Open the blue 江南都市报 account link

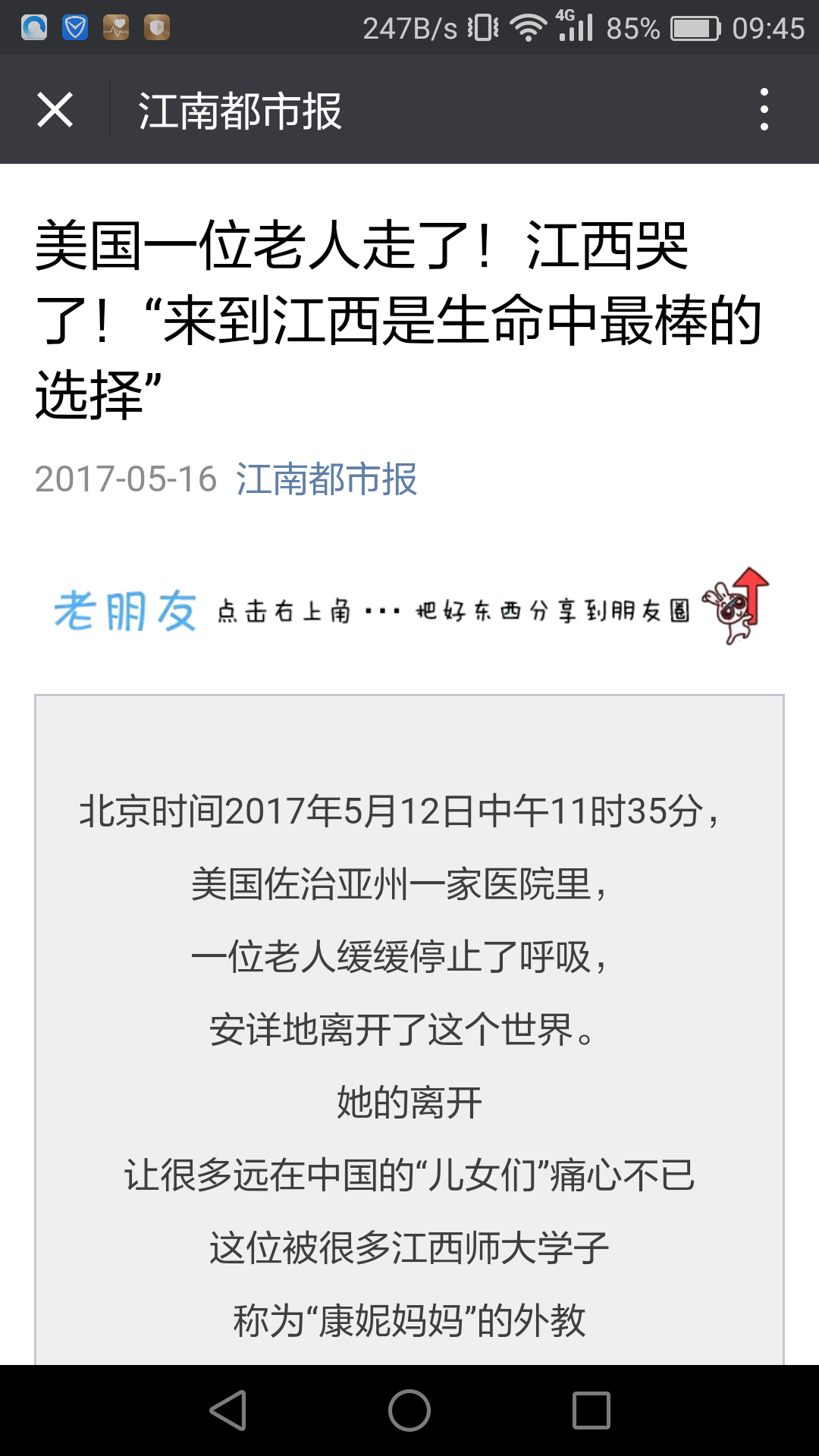pyautogui.click(x=326, y=479)
